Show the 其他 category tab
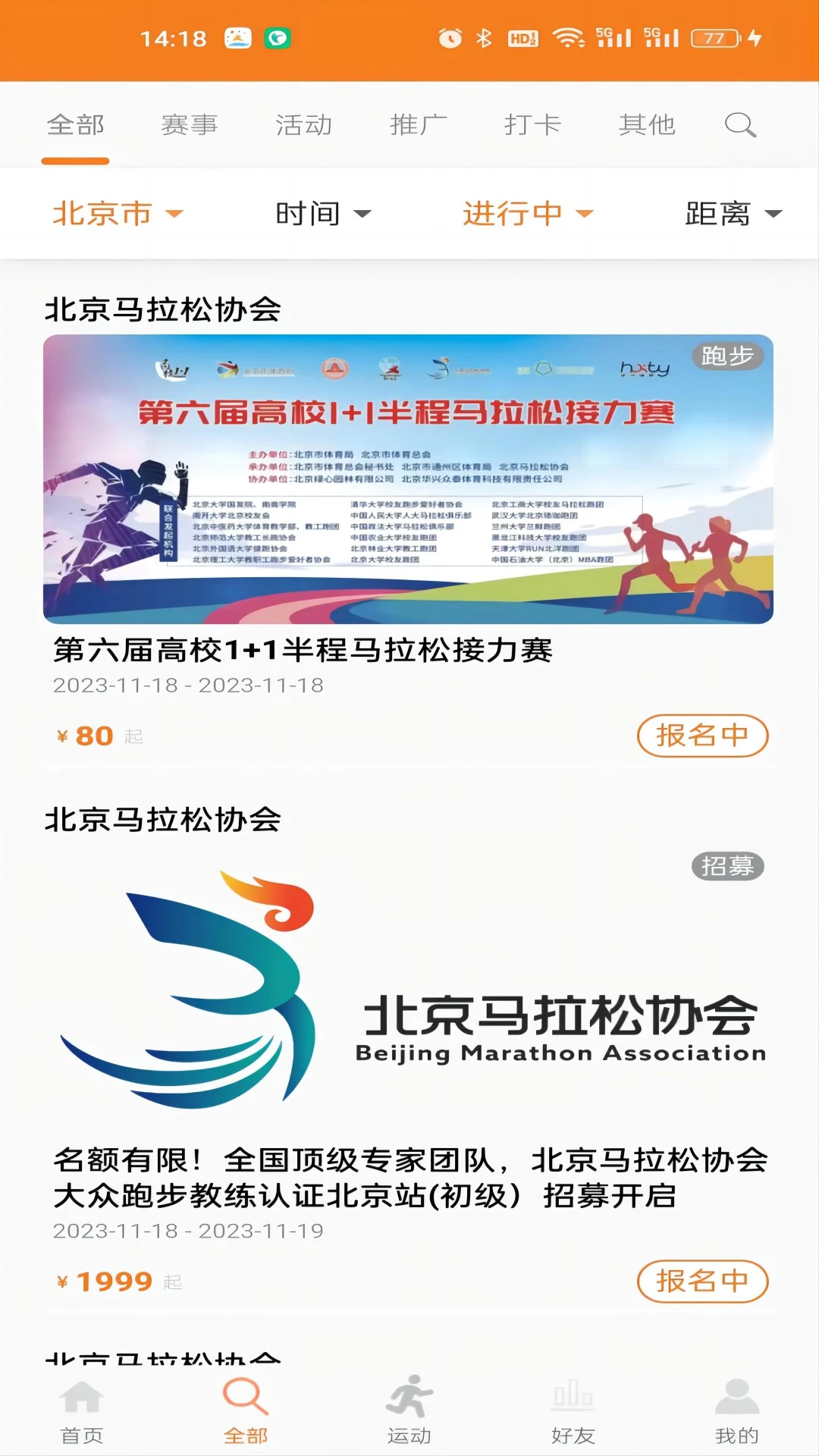The width and height of the screenshot is (819, 1456). pyautogui.click(x=646, y=124)
